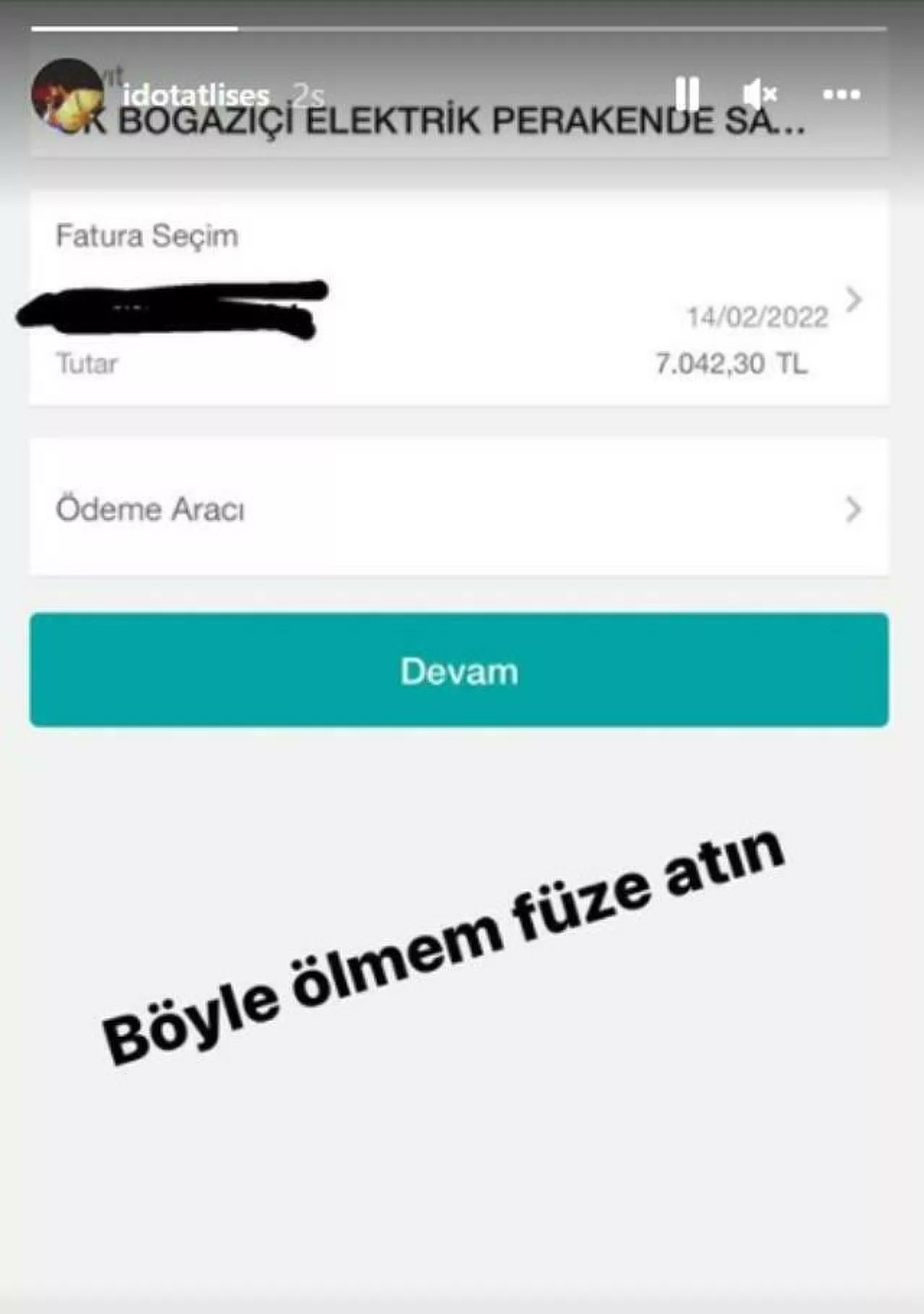The width and height of the screenshot is (924, 1314).
Task: Open idotatlises profile from the username
Action: [196, 95]
